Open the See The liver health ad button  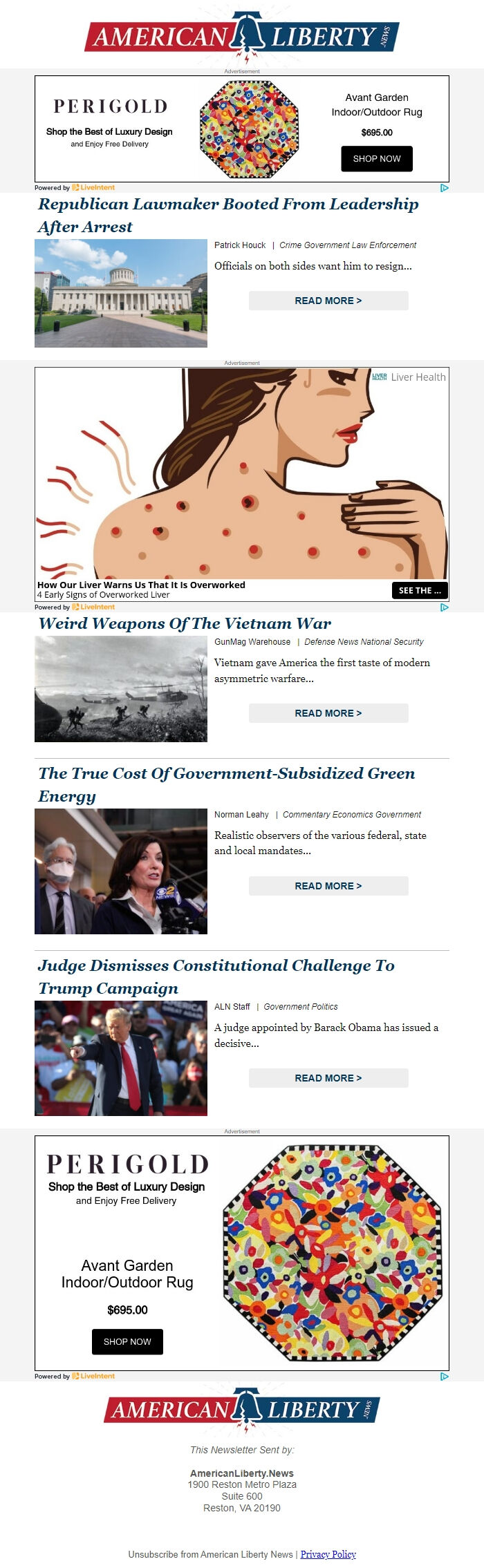tap(420, 590)
